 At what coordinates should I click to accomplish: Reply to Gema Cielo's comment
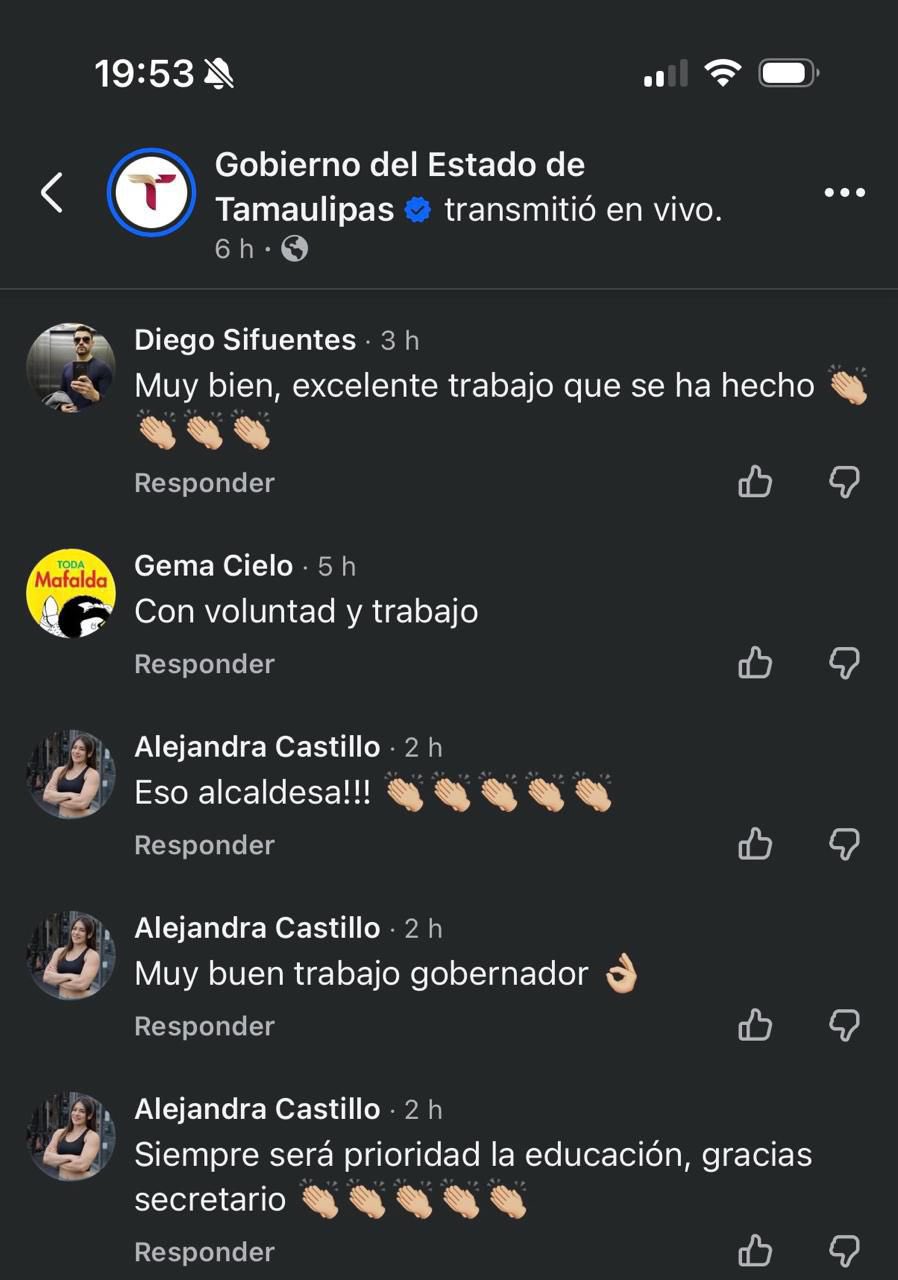[x=204, y=664]
